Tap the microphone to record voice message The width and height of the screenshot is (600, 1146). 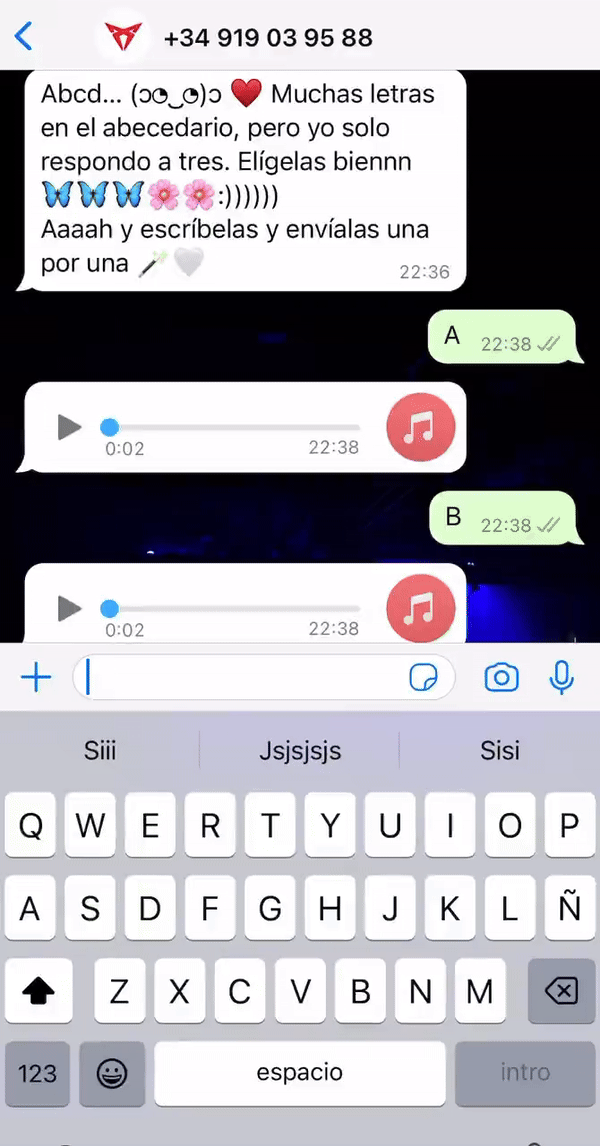(x=562, y=679)
